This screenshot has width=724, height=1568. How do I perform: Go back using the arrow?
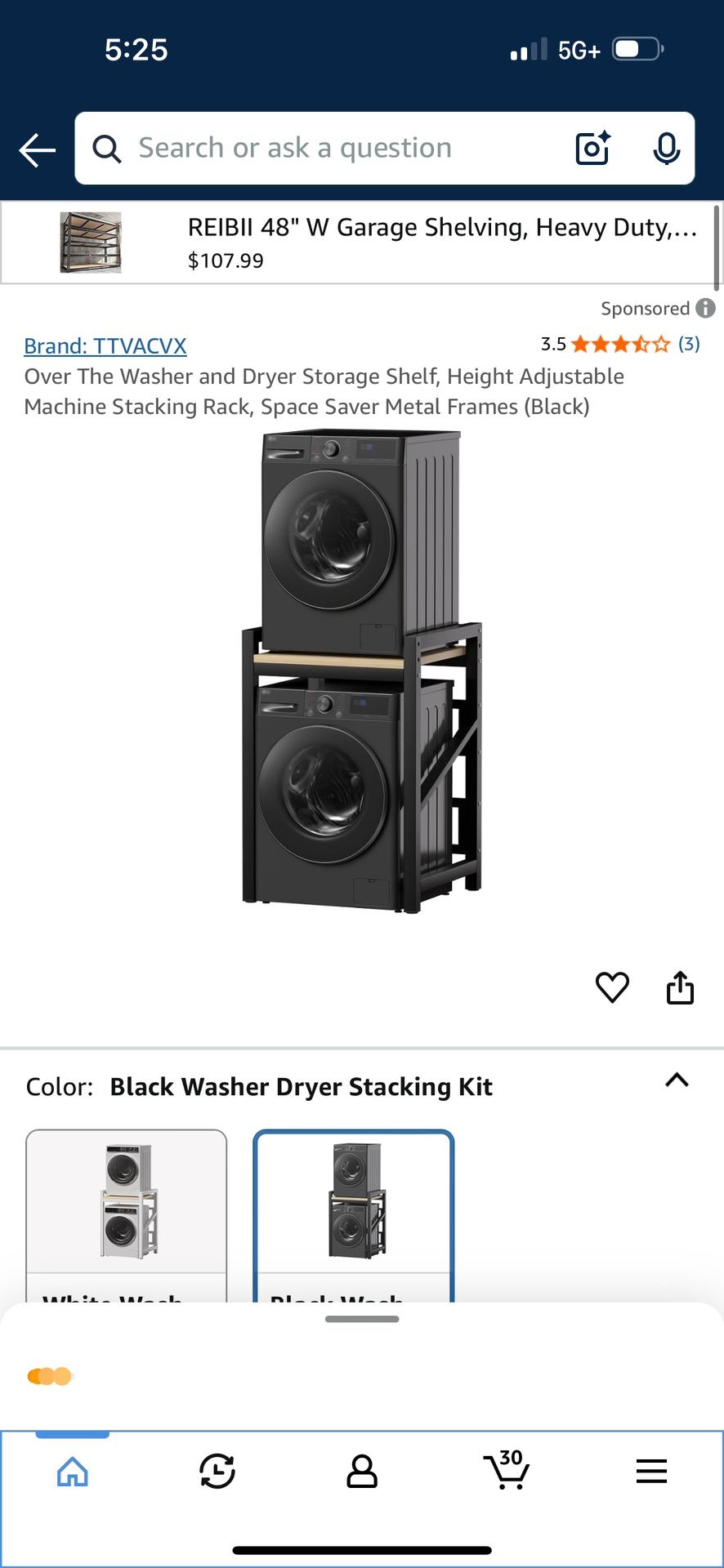[x=38, y=150]
